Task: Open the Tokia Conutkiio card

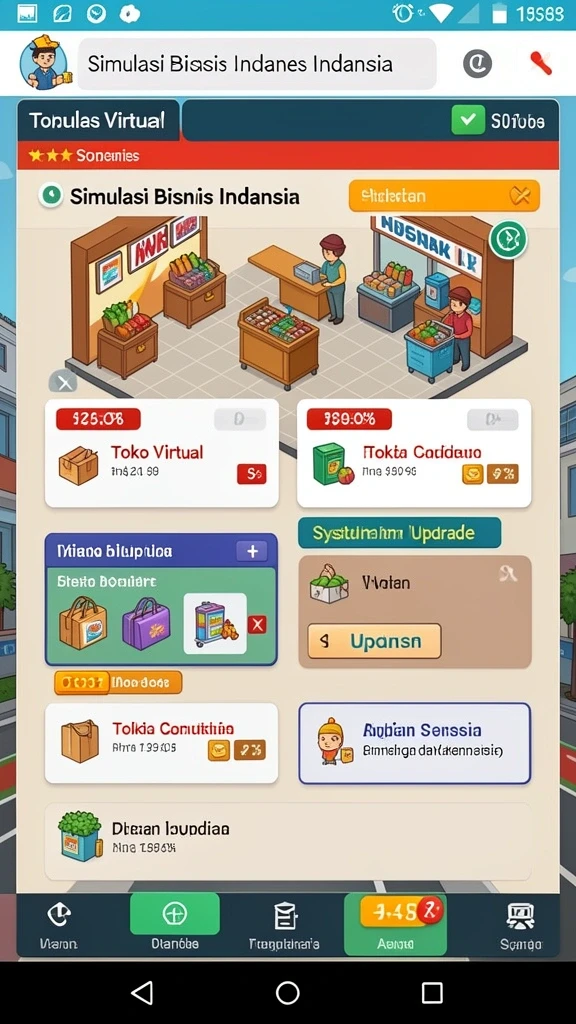Action: point(161,743)
